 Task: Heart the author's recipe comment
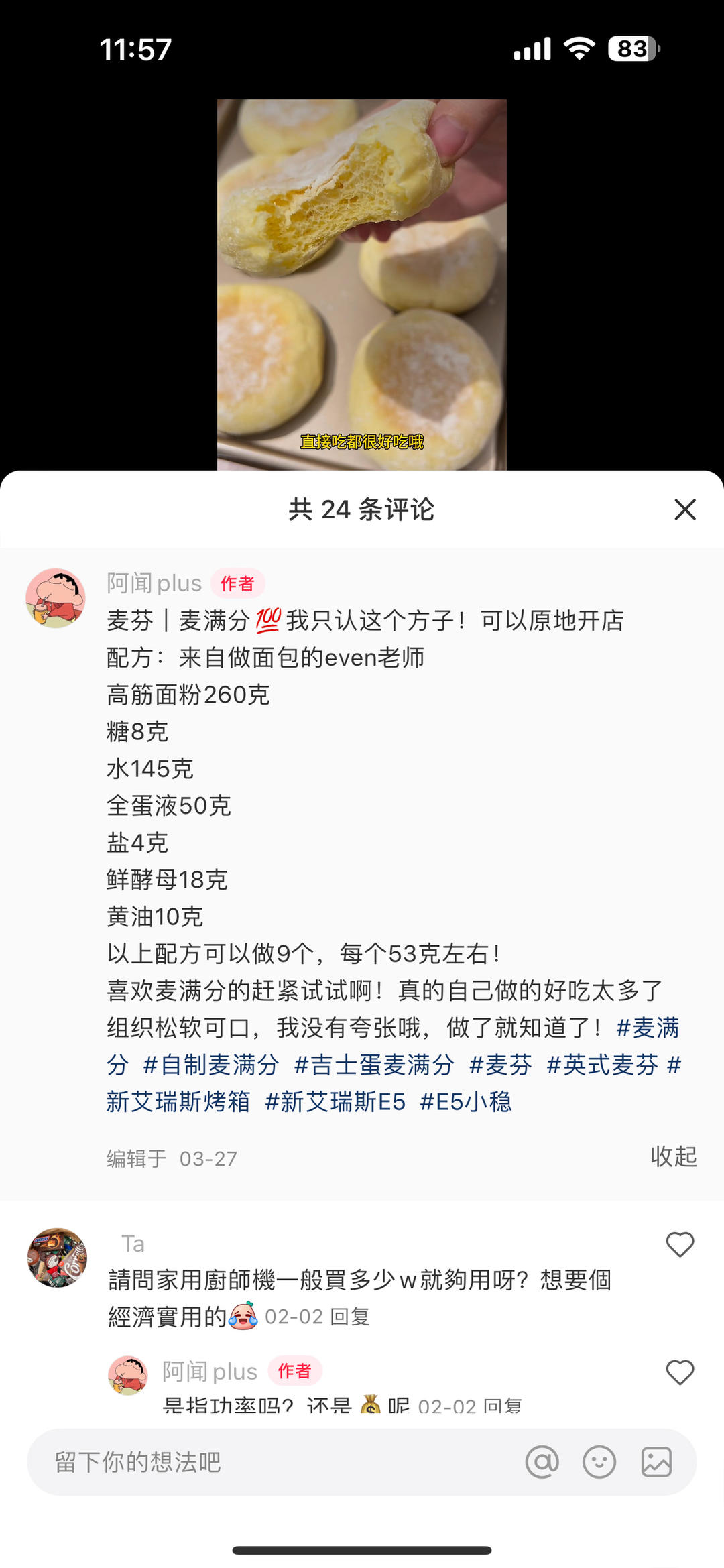(680, 583)
